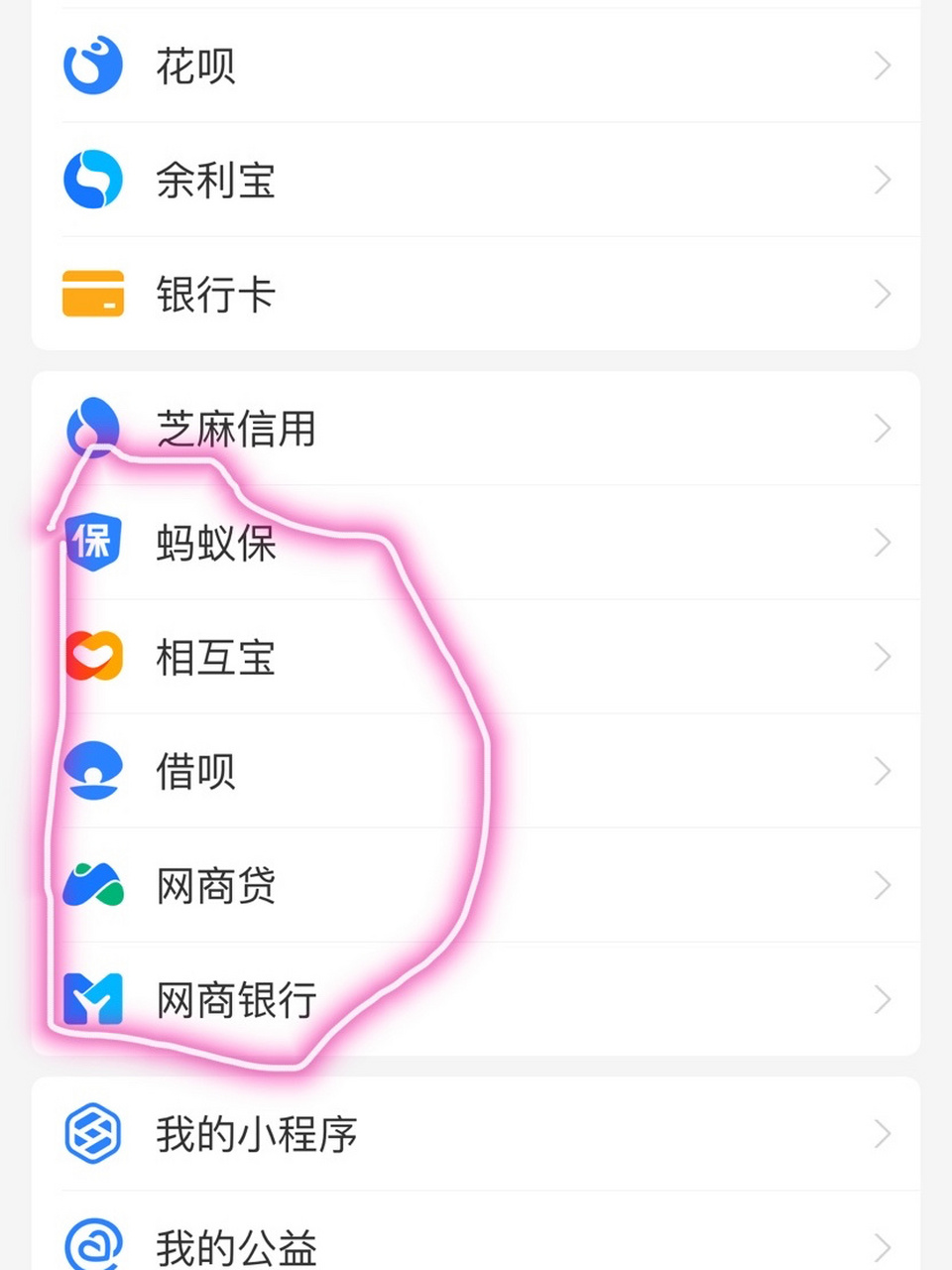Click the orange 银行卡 bank card icon

pyautogui.click(x=92, y=294)
